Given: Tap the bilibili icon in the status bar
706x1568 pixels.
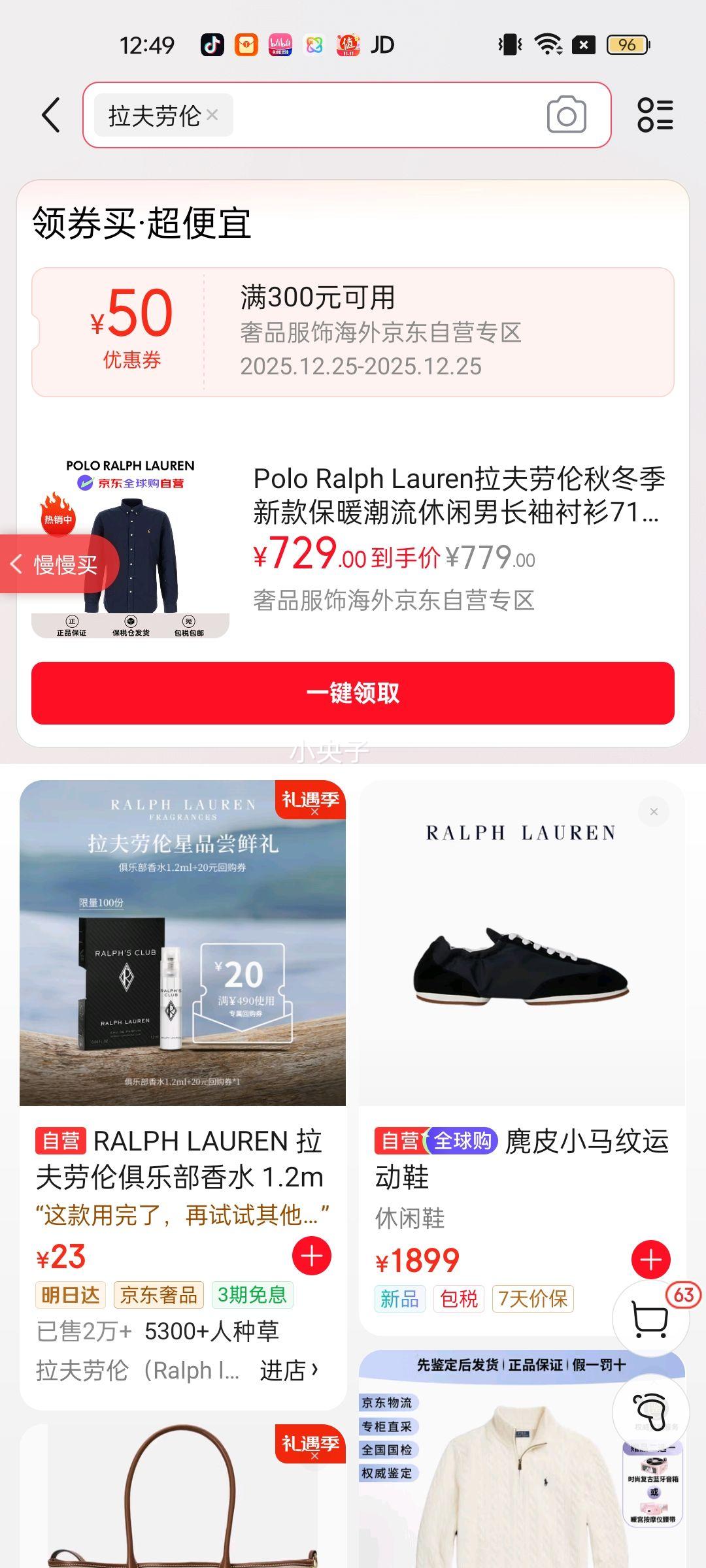Looking at the screenshot, I should [278, 44].
